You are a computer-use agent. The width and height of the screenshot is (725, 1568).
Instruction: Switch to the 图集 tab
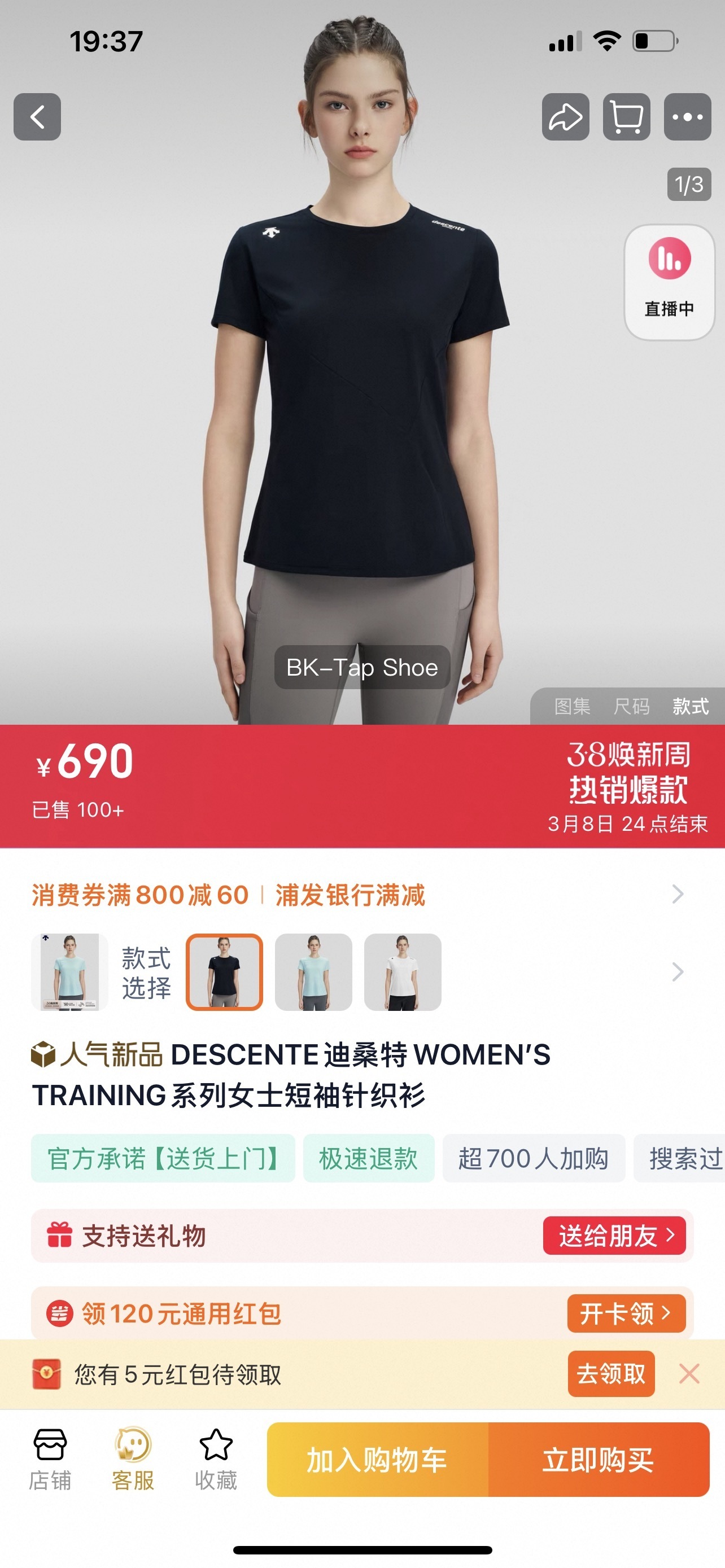coord(572,707)
